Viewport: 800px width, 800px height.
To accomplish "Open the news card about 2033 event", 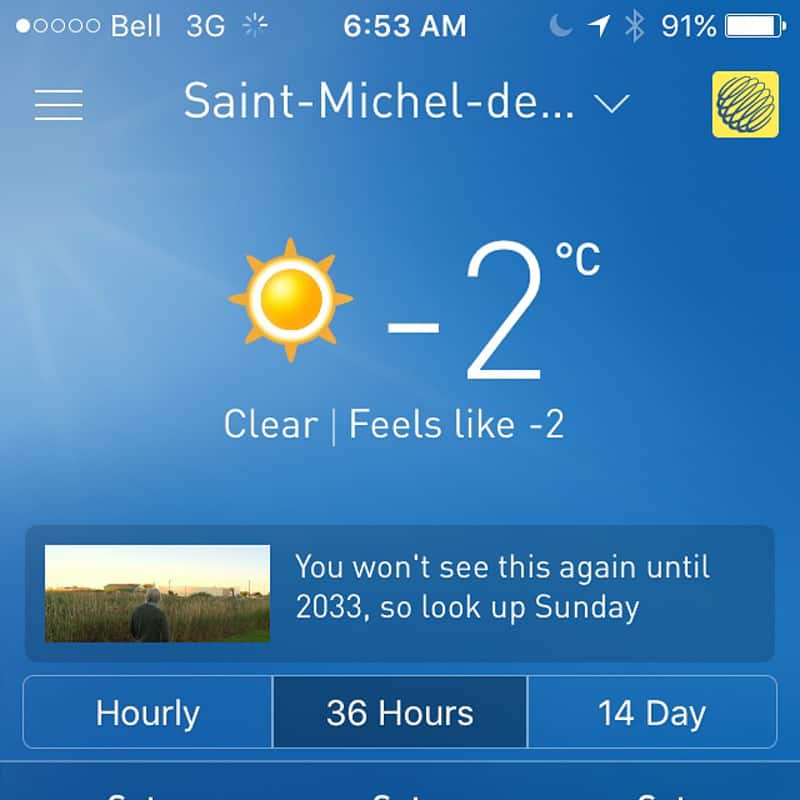I will tap(400, 593).
